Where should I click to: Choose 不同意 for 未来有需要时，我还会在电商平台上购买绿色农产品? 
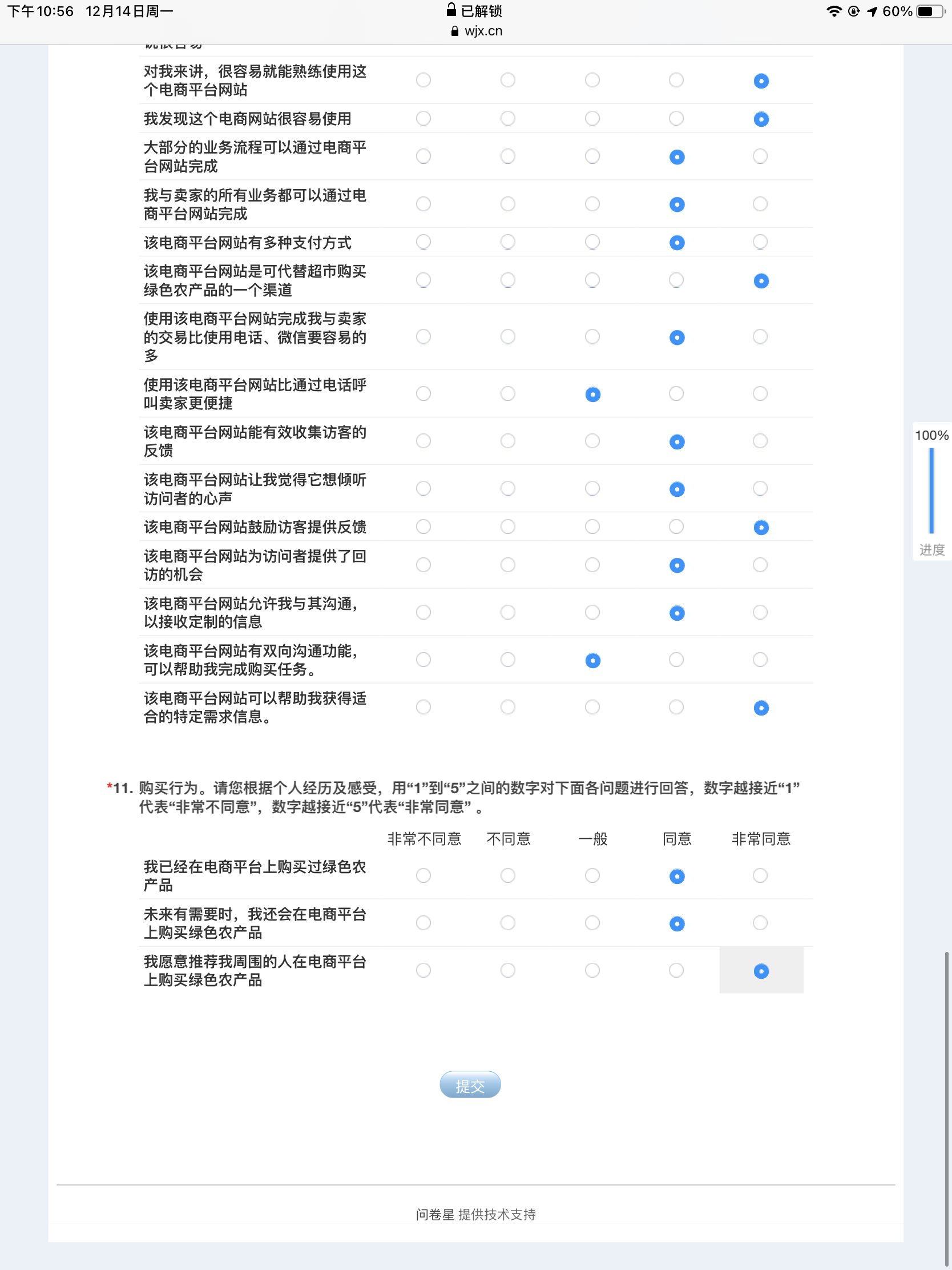coord(508,923)
